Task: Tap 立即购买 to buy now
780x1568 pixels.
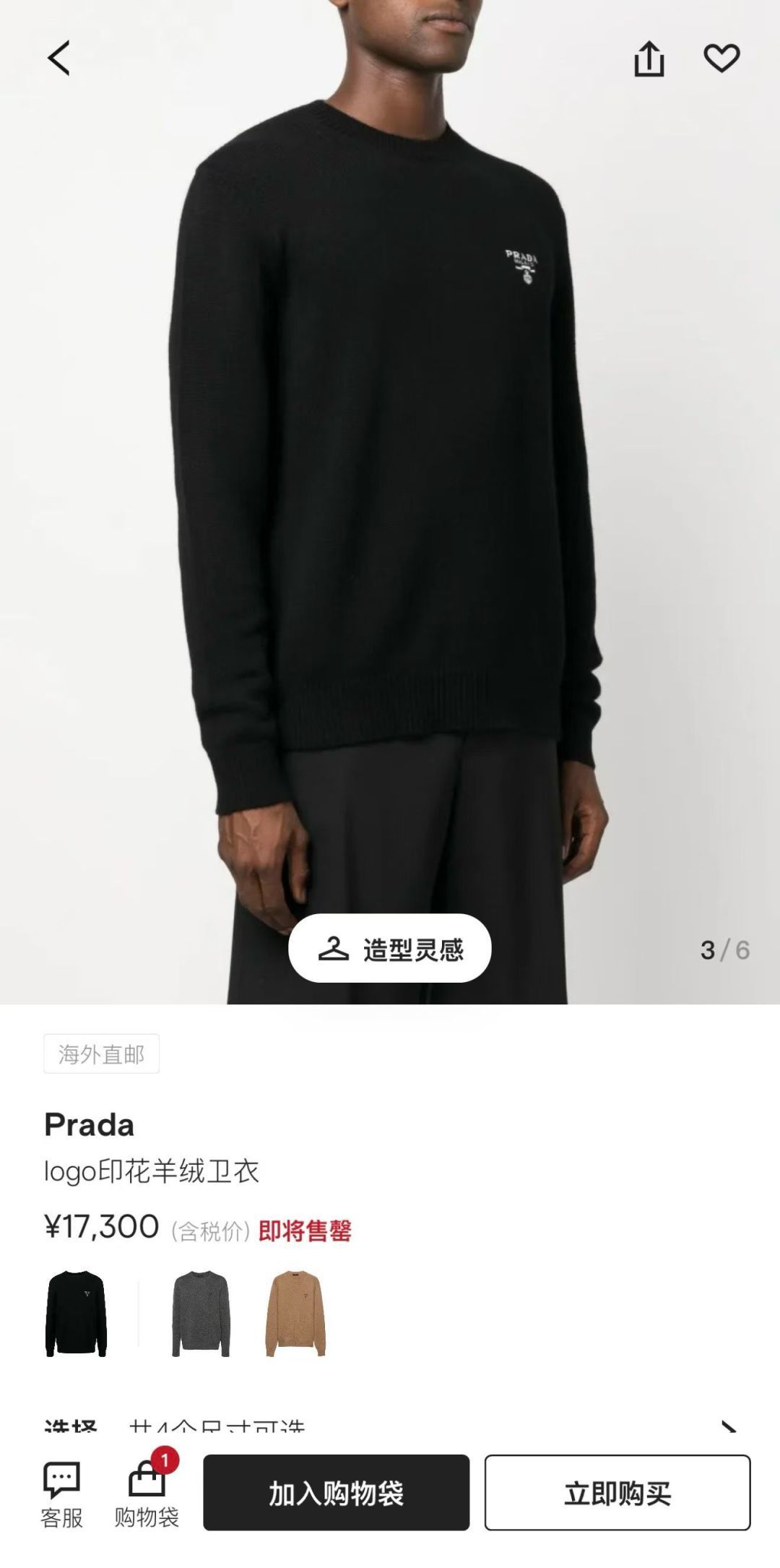Action: 617,1493
